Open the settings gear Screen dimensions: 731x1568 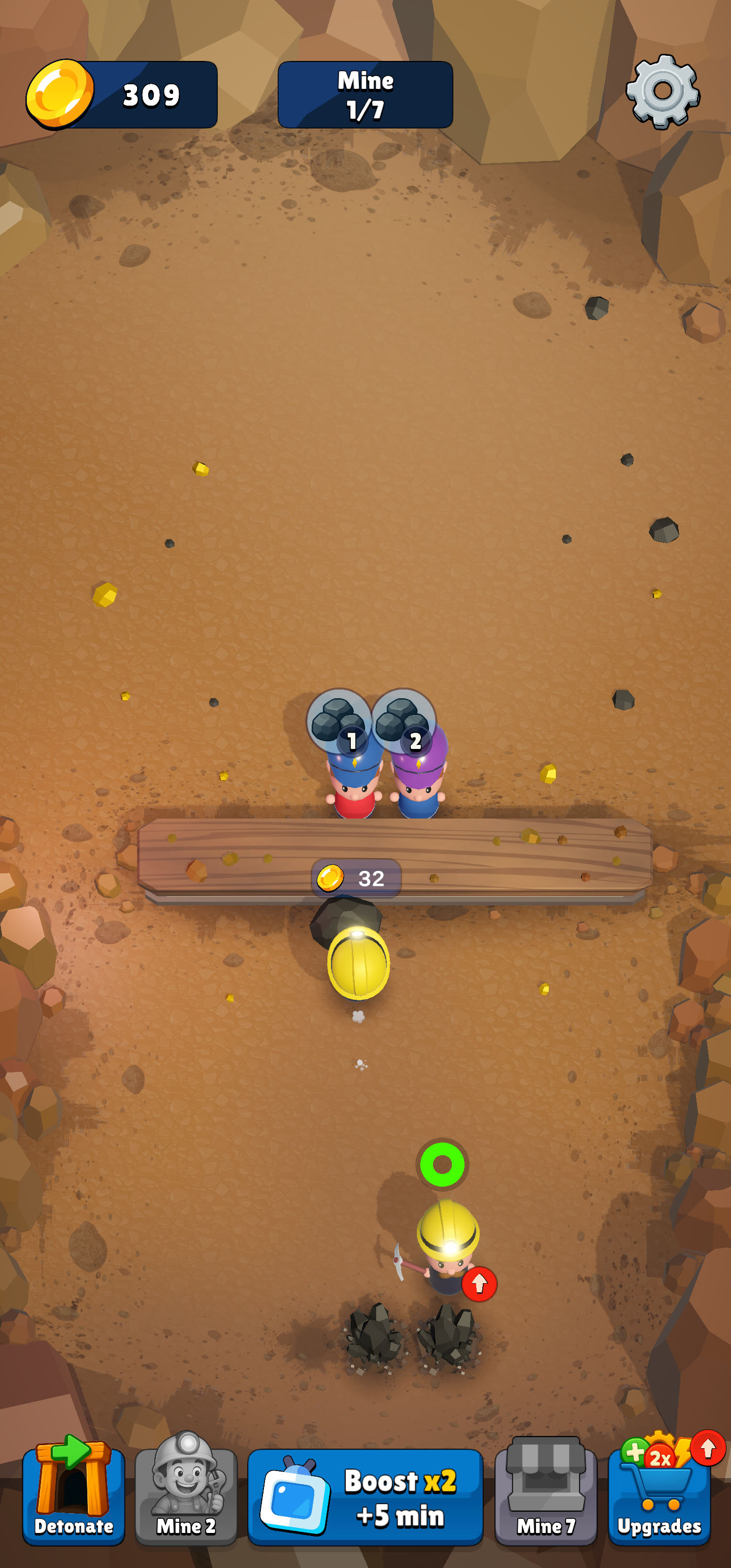coord(662,91)
